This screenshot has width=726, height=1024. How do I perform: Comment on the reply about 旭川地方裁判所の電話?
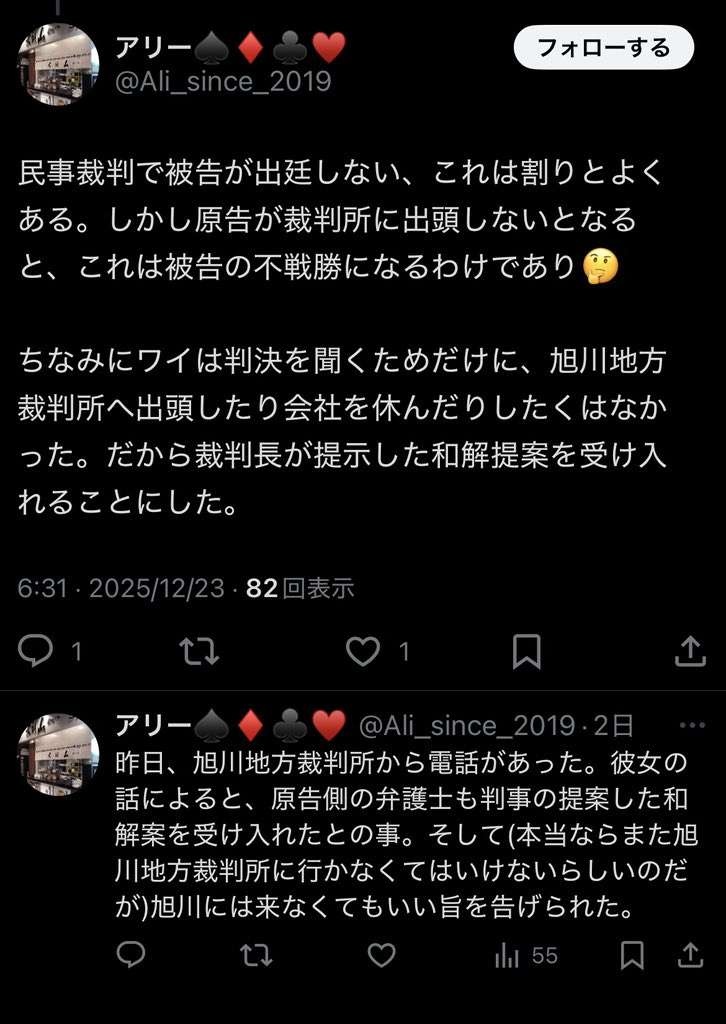131,955
